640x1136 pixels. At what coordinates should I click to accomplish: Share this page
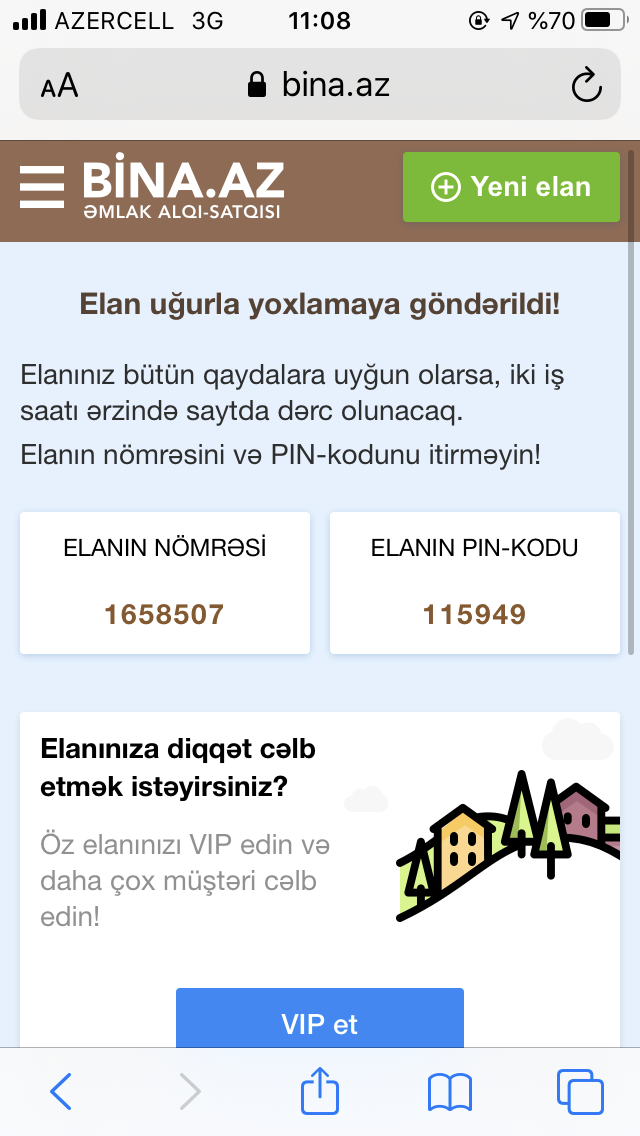coord(320,1090)
